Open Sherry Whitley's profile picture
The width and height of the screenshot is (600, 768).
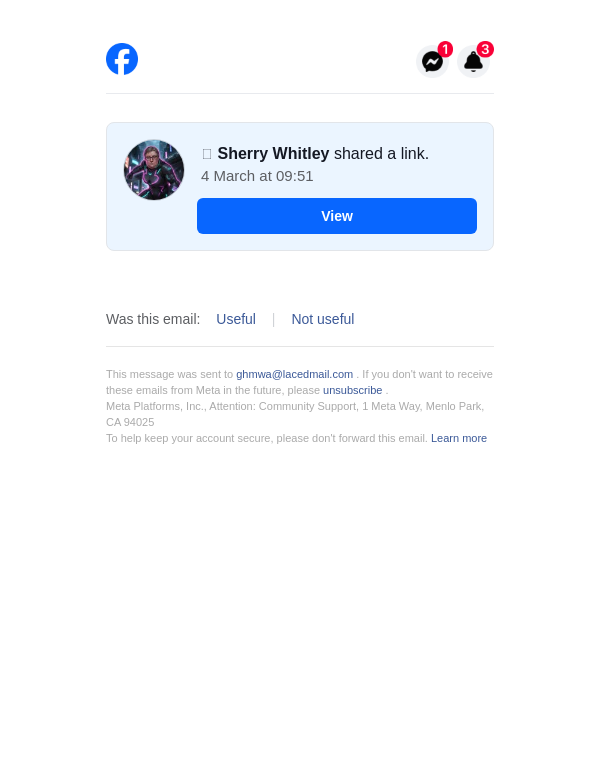point(154,170)
